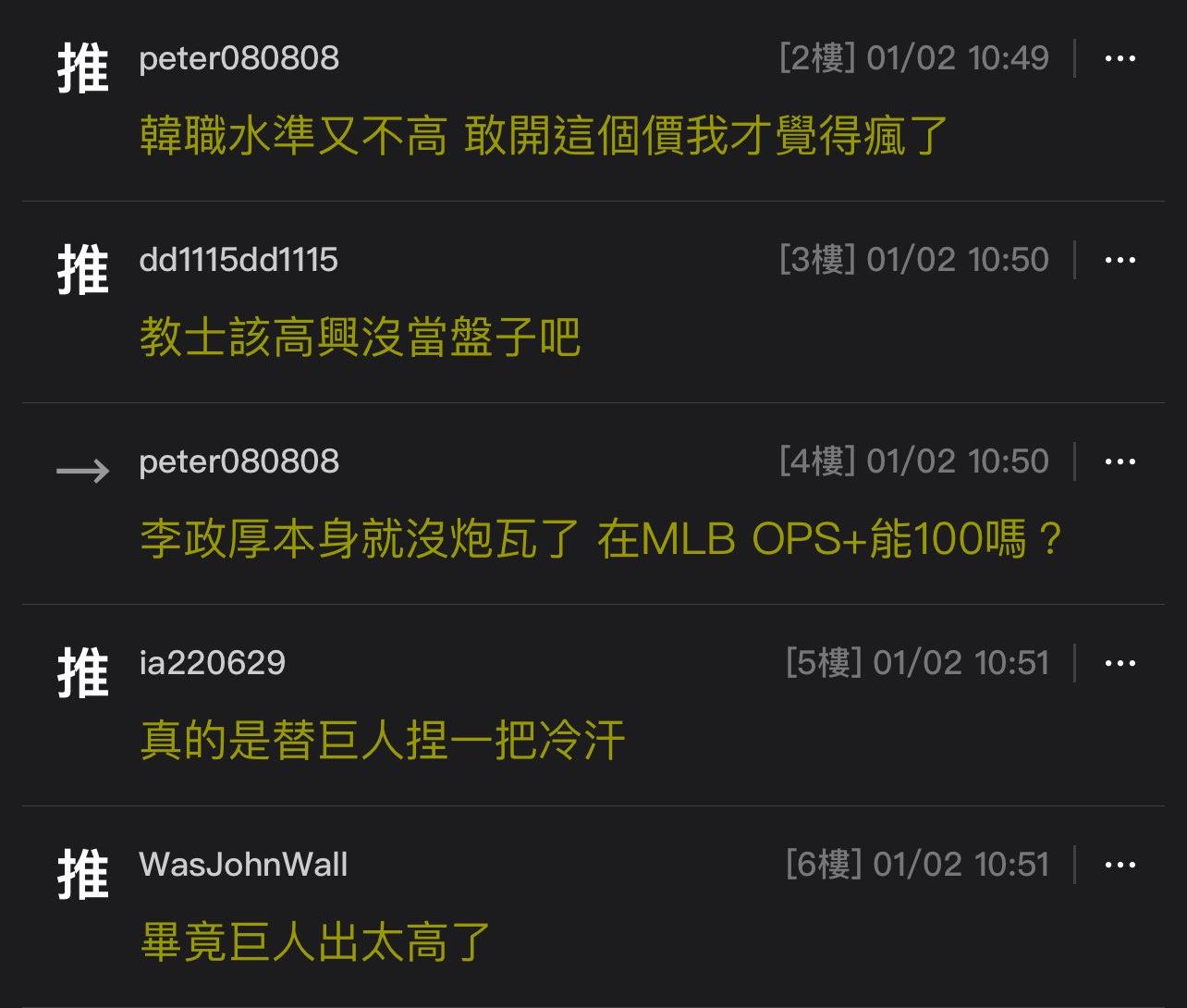View peter080808's profile from the 2樓 comment
This screenshot has height=1008, width=1187.
[x=239, y=58]
